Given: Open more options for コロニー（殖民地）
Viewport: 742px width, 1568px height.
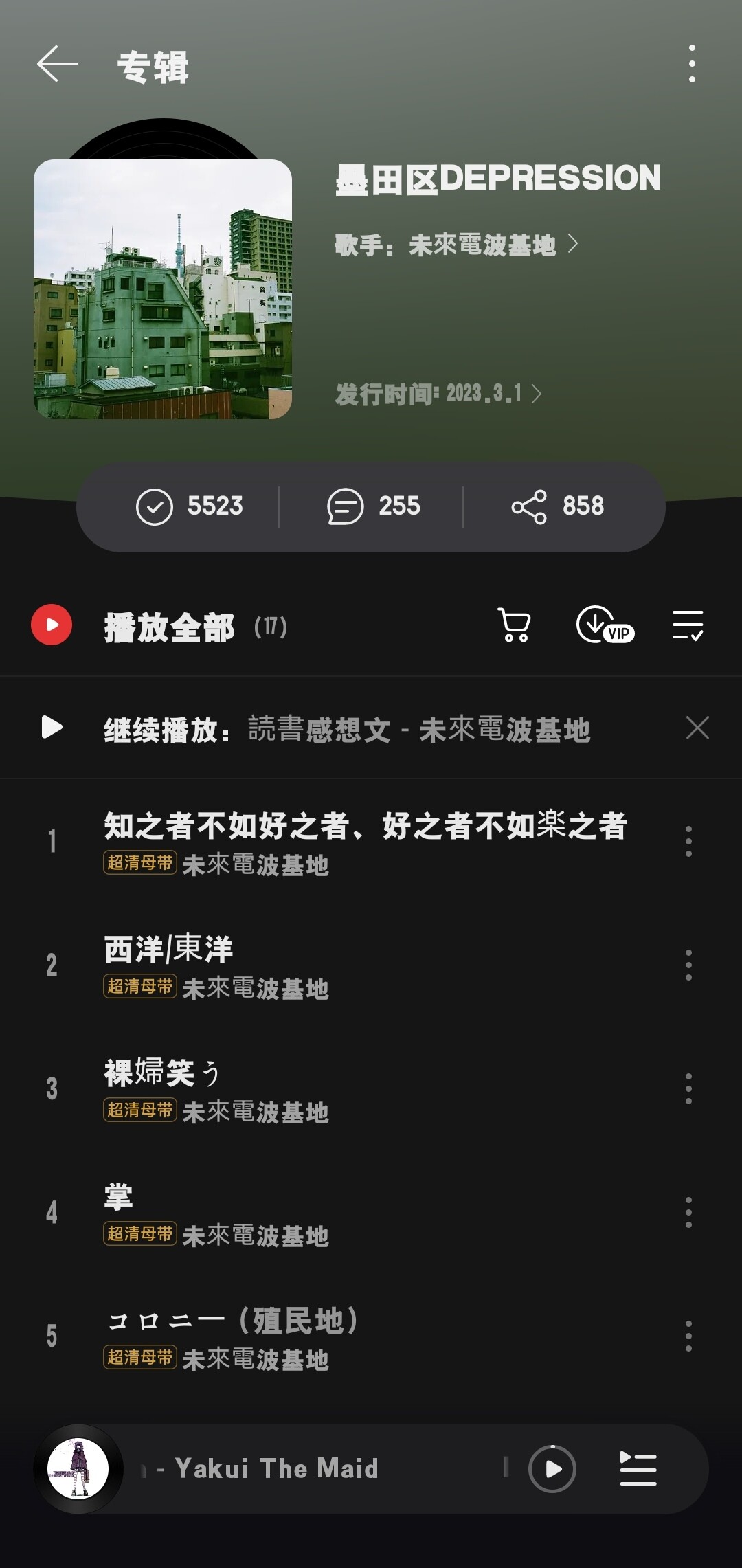Looking at the screenshot, I should click(688, 1336).
